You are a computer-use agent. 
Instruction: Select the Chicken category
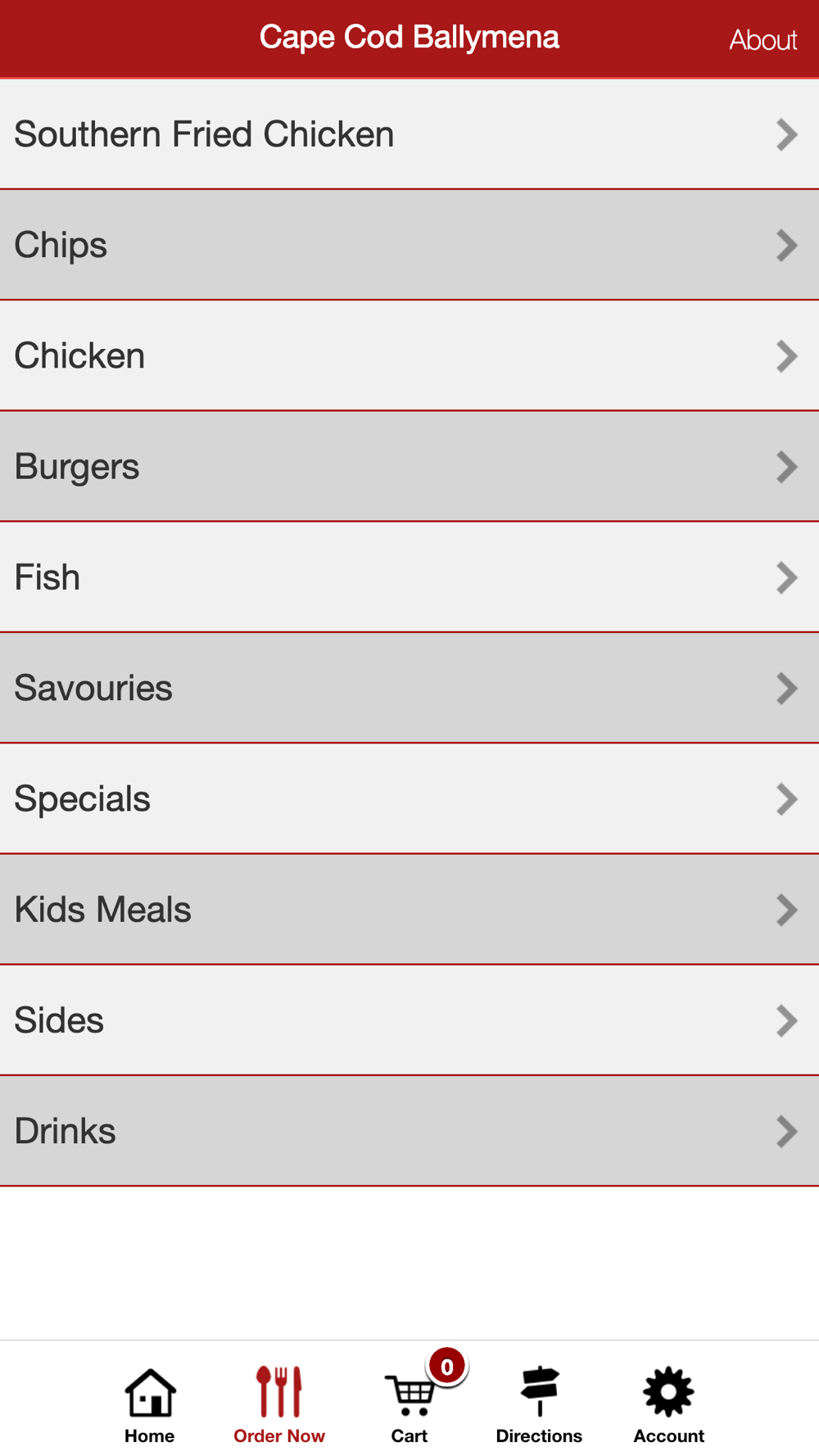(x=409, y=355)
